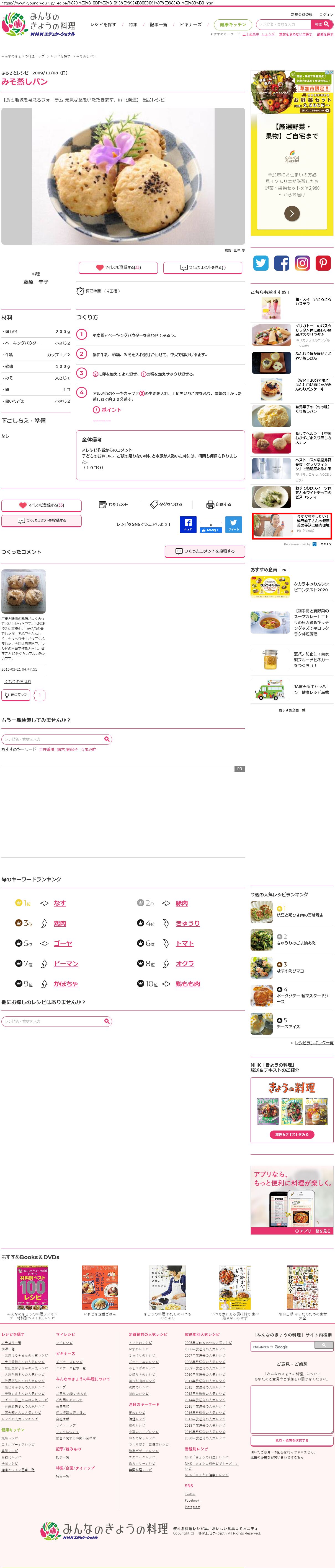Open the Twitter icon in the sidebar
The image size is (335, 1568).
[x=261, y=262]
